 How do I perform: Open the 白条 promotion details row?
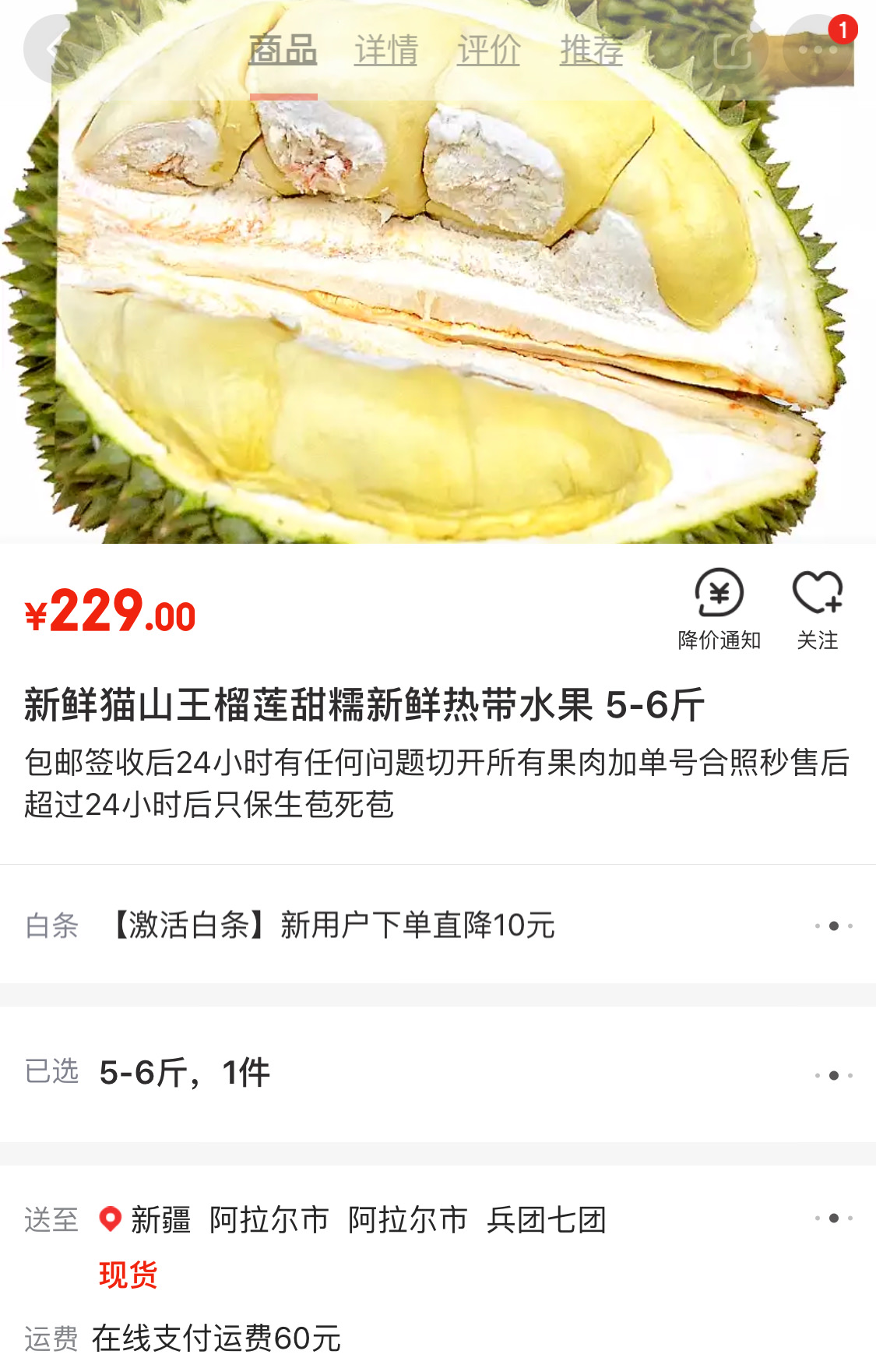[x=438, y=926]
